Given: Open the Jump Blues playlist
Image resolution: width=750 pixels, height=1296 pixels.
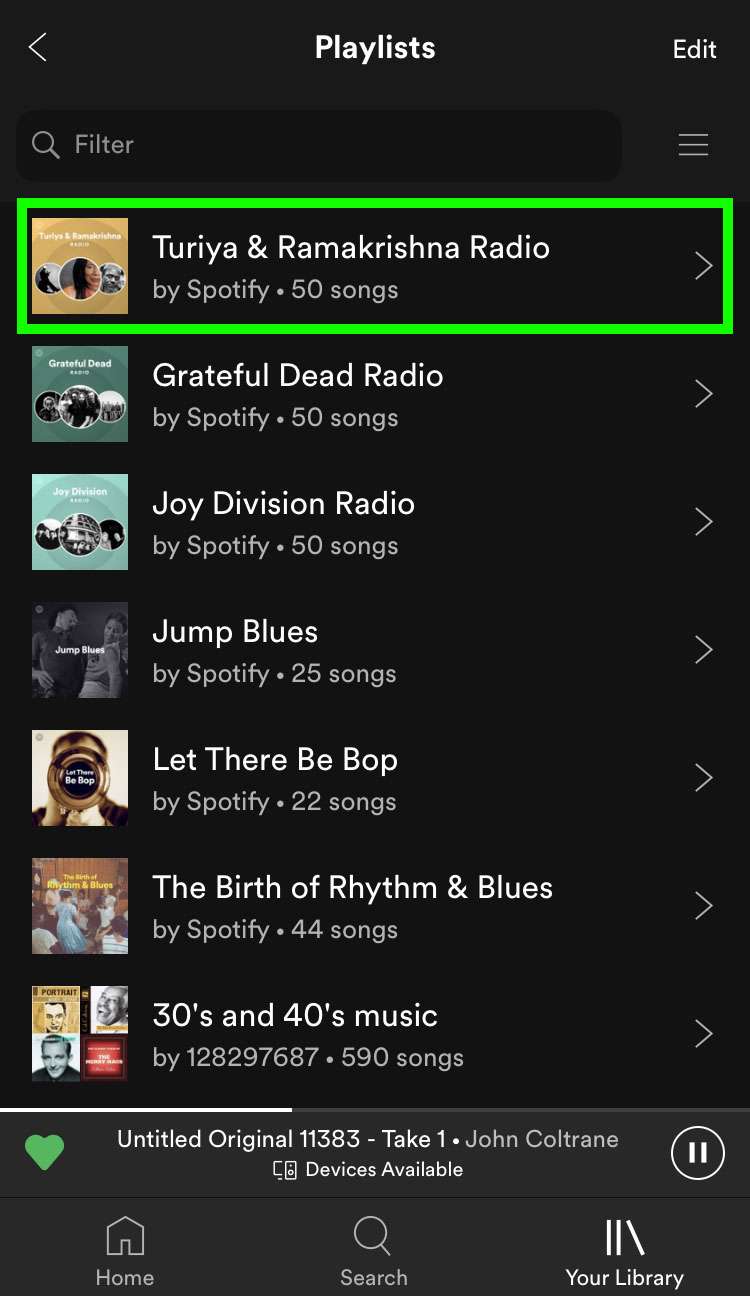Looking at the screenshot, I should (x=375, y=650).
